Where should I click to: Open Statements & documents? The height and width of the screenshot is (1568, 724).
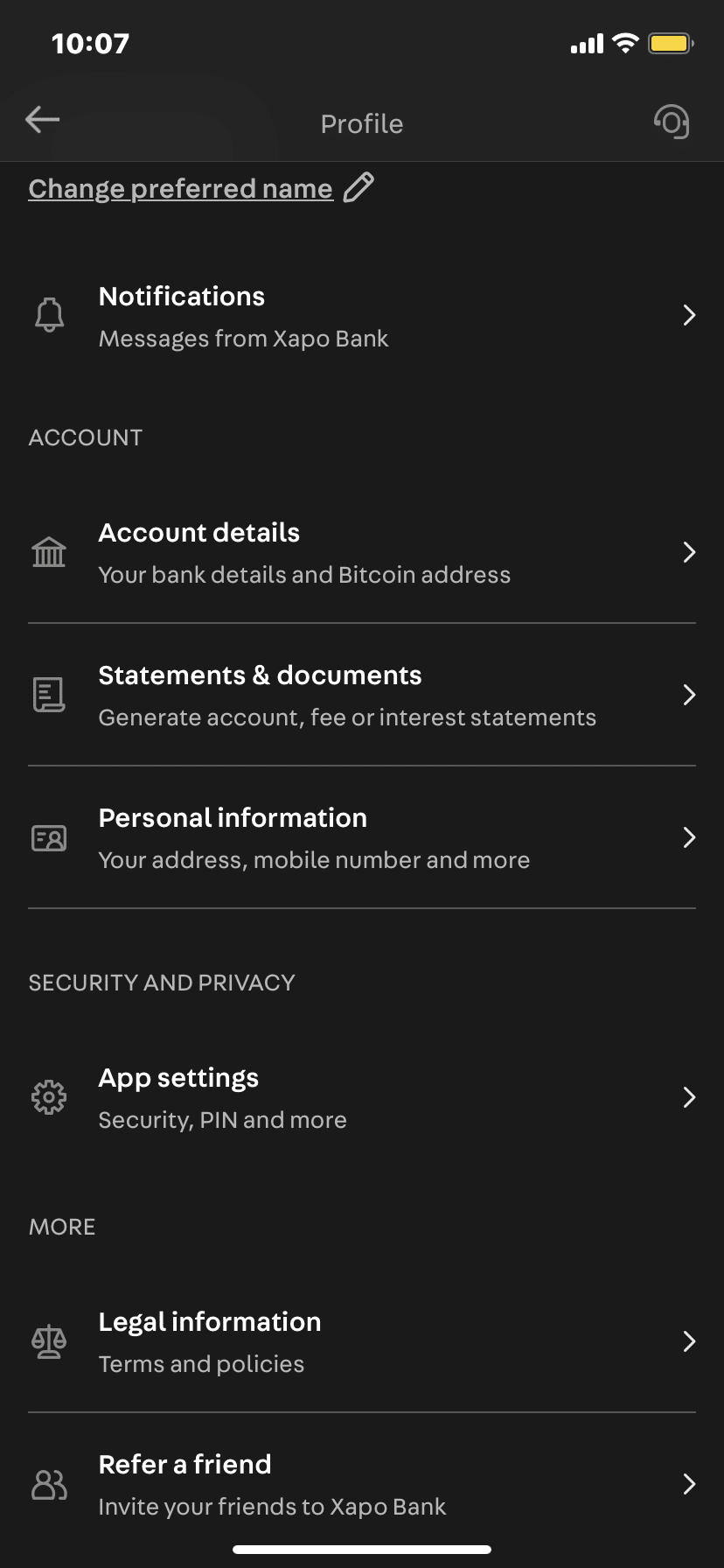point(362,695)
